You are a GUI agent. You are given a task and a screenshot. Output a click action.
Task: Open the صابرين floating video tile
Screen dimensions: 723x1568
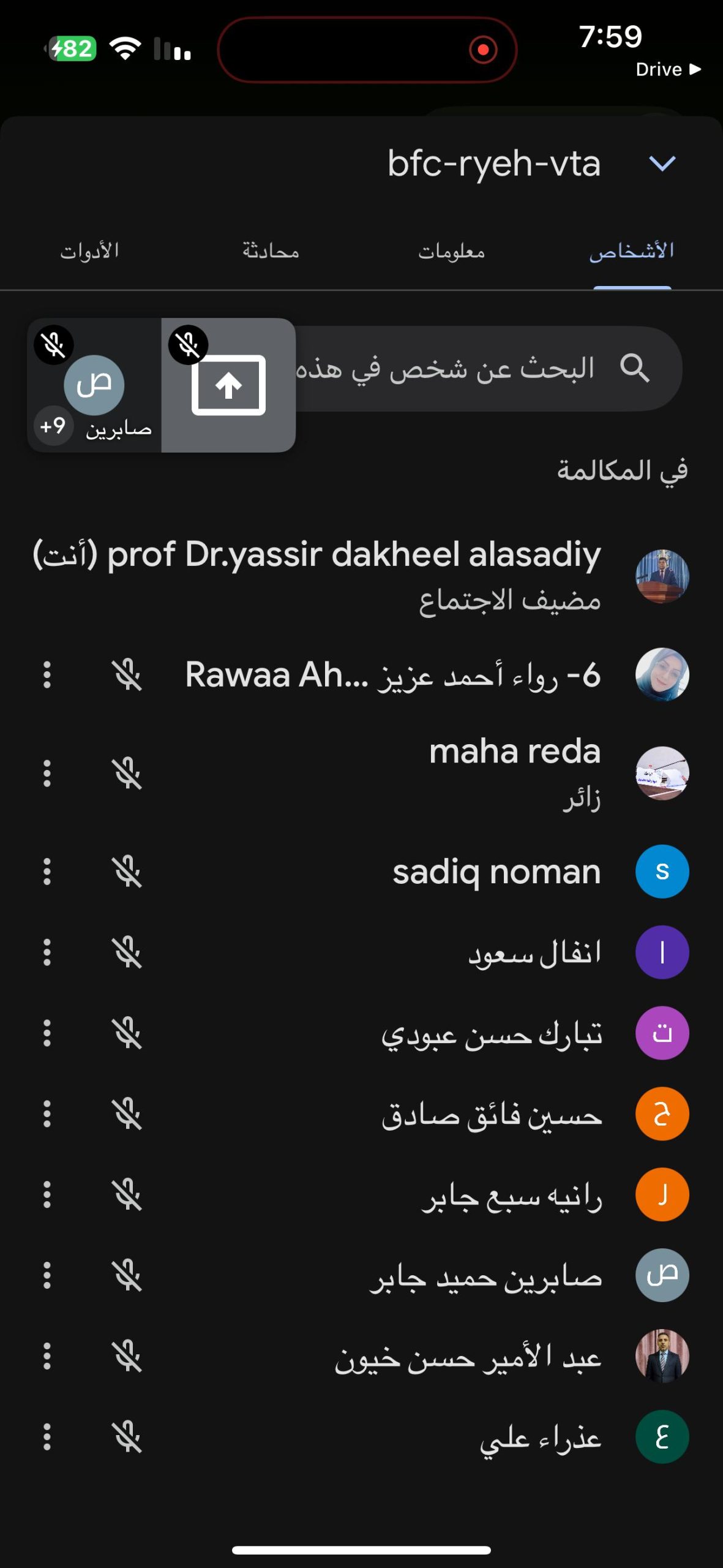94,385
